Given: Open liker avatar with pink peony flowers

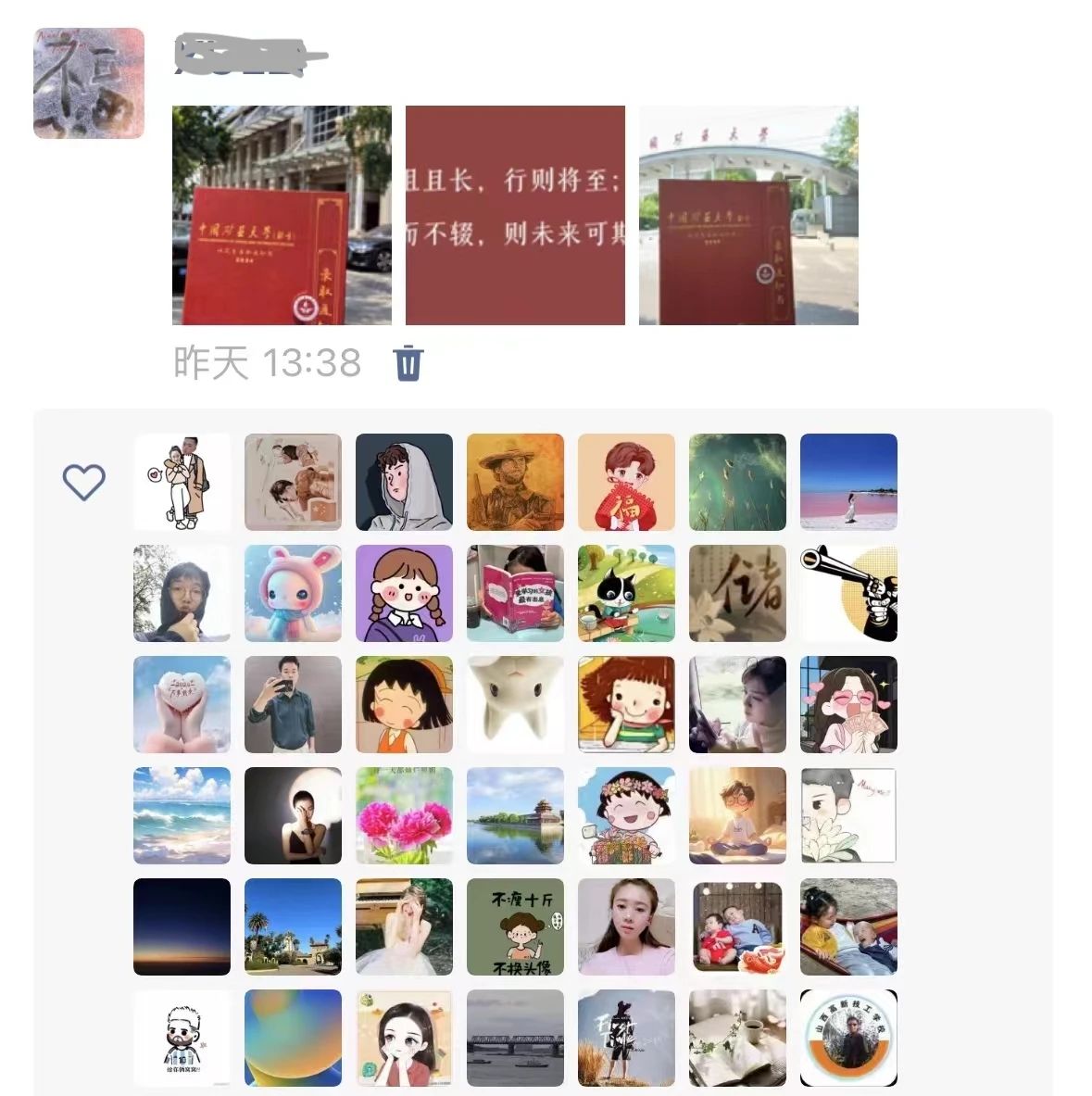Looking at the screenshot, I should (404, 815).
